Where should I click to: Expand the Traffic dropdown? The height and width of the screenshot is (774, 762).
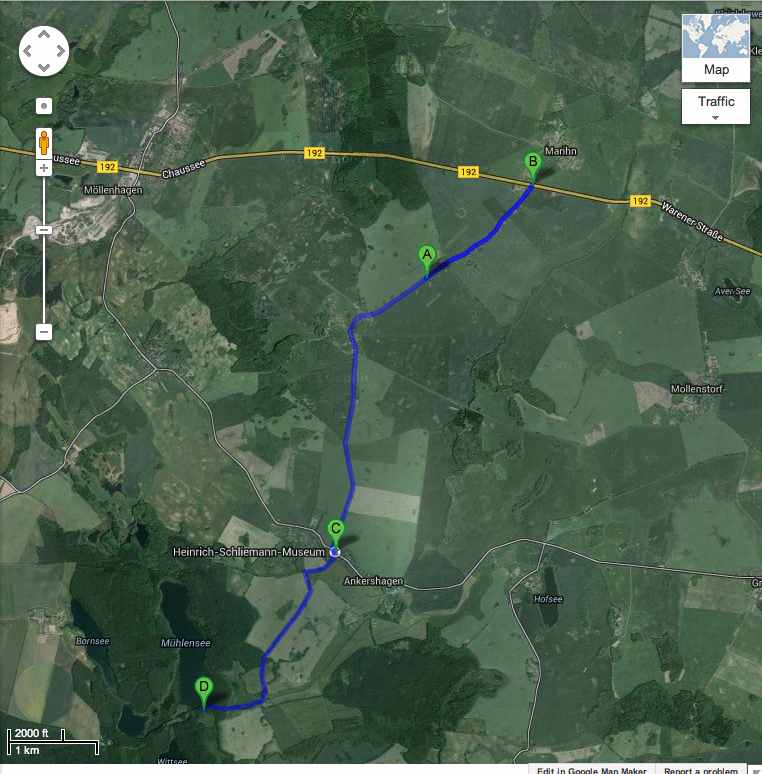click(716, 107)
